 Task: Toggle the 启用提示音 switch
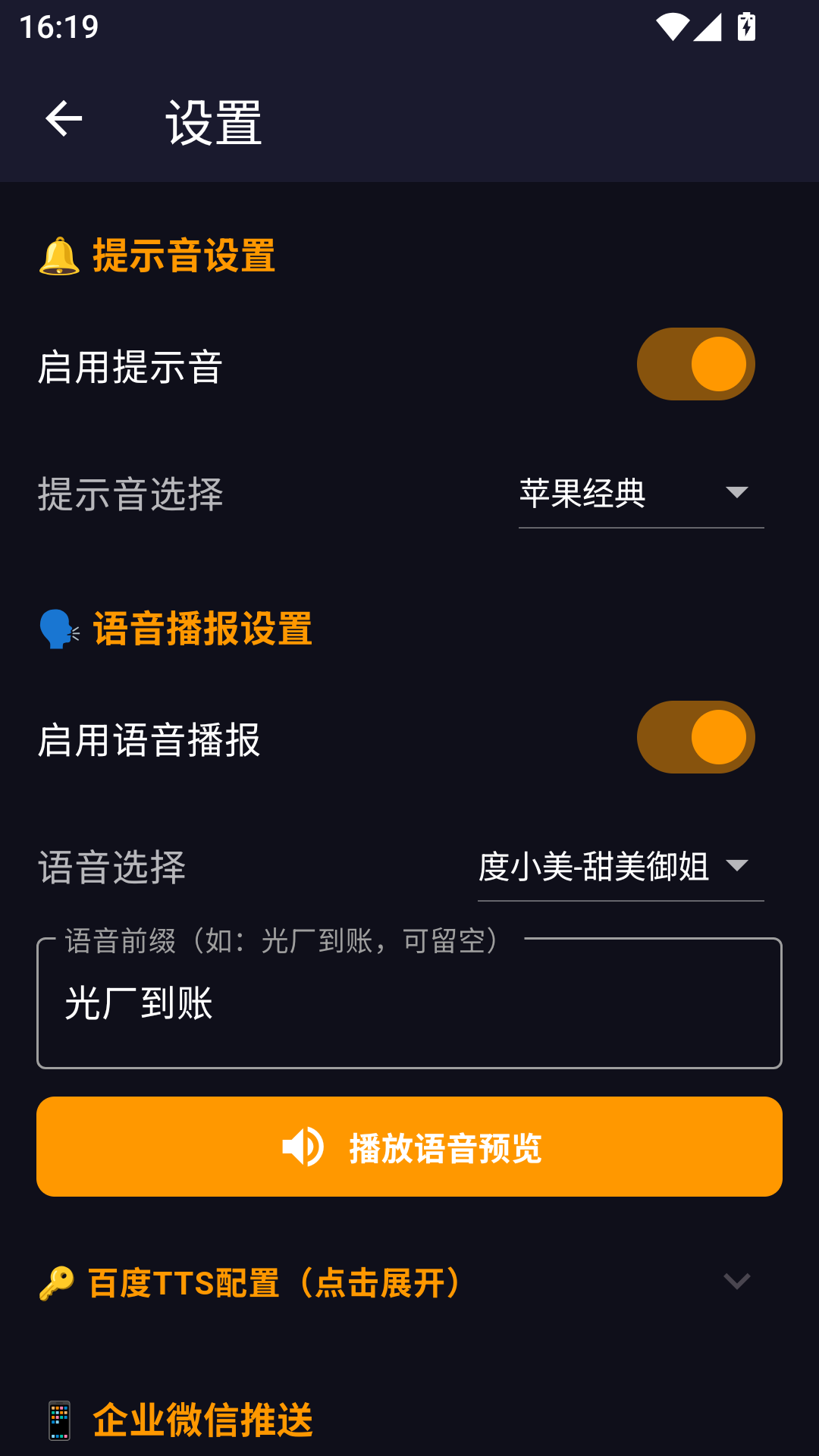[695, 364]
